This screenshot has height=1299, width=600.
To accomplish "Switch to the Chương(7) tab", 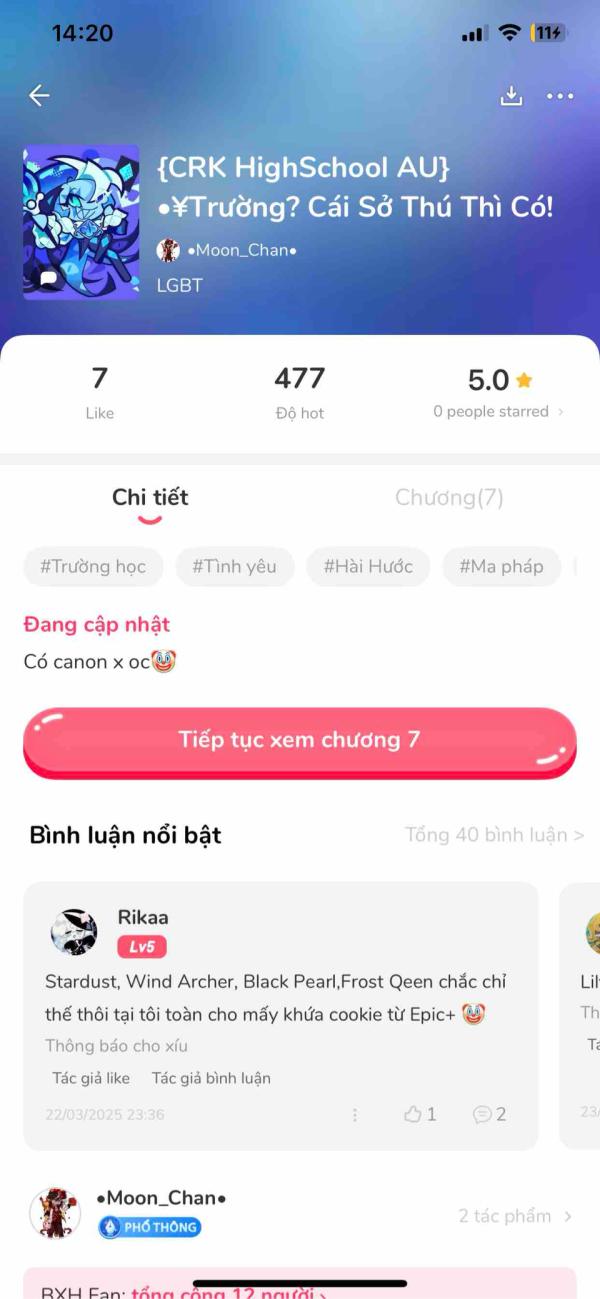I will pos(449,497).
